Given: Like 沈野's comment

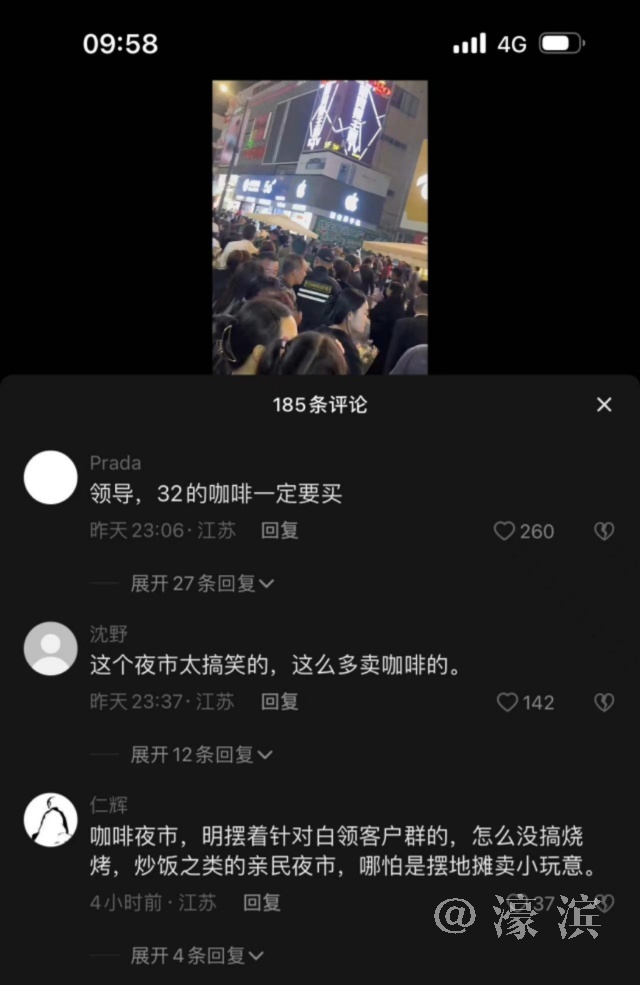Looking at the screenshot, I should tap(507, 703).
